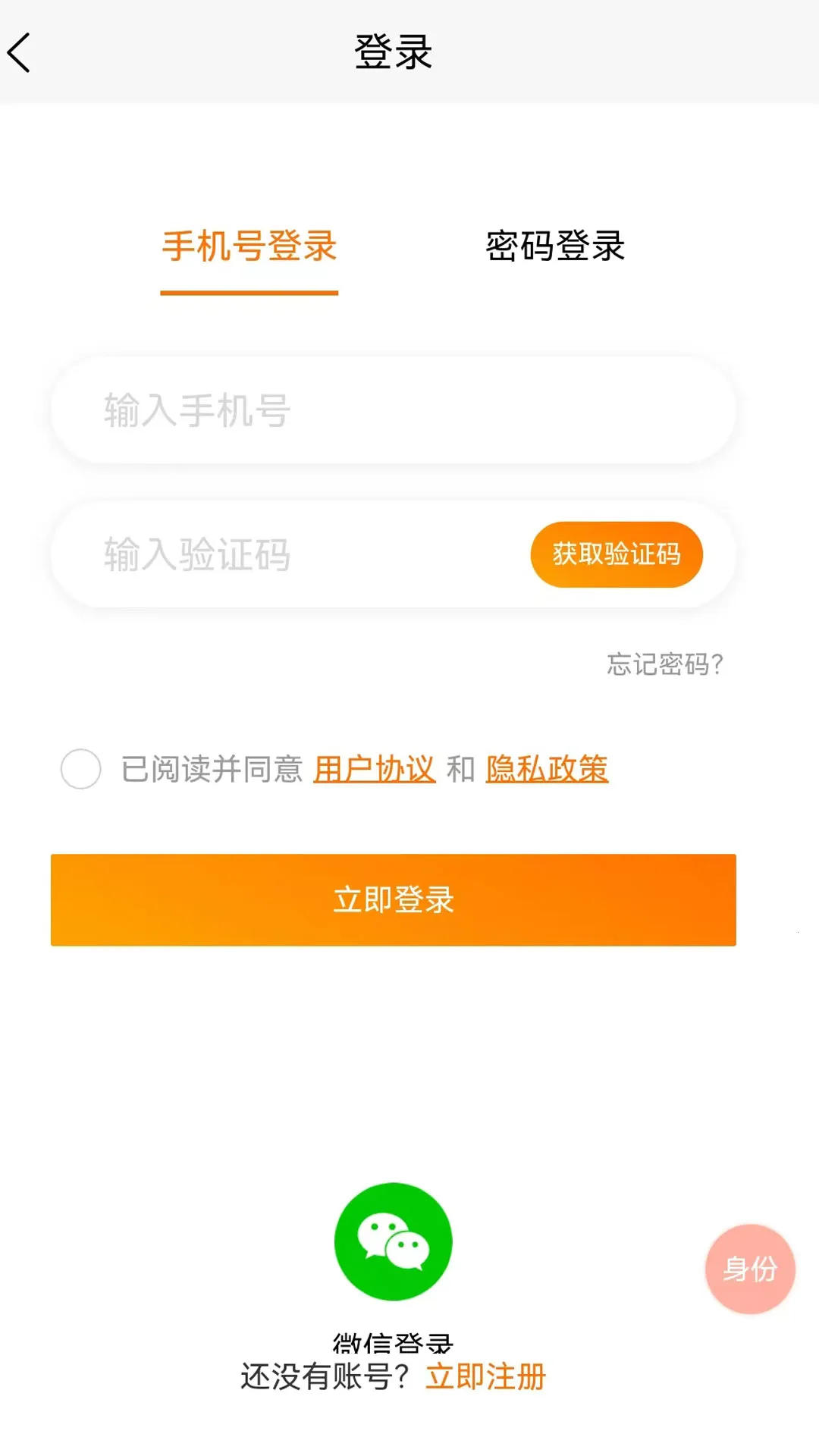Tap the orange underline beneath active tab
The image size is (819, 1456).
249,294
